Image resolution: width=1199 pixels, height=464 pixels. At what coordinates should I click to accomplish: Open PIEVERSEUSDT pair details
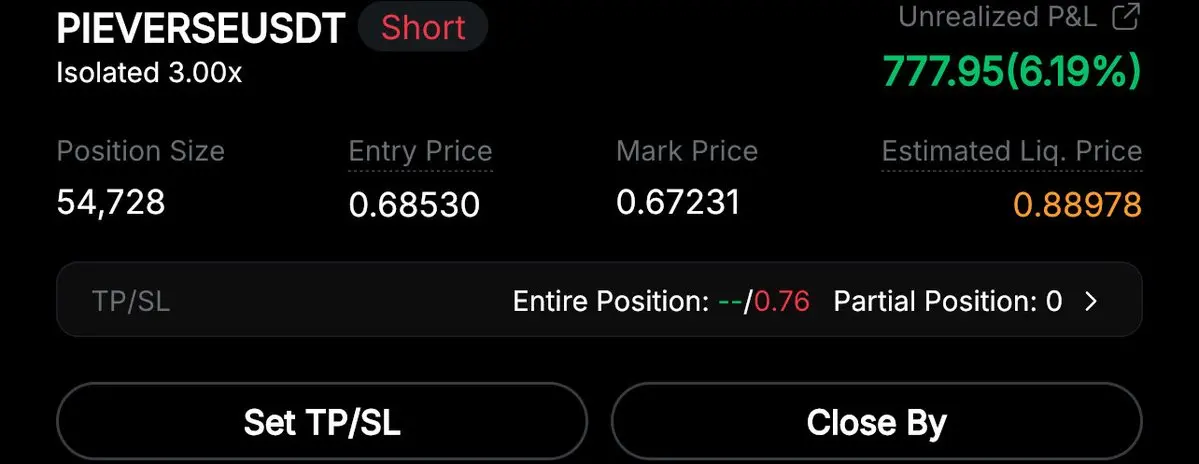[200, 30]
